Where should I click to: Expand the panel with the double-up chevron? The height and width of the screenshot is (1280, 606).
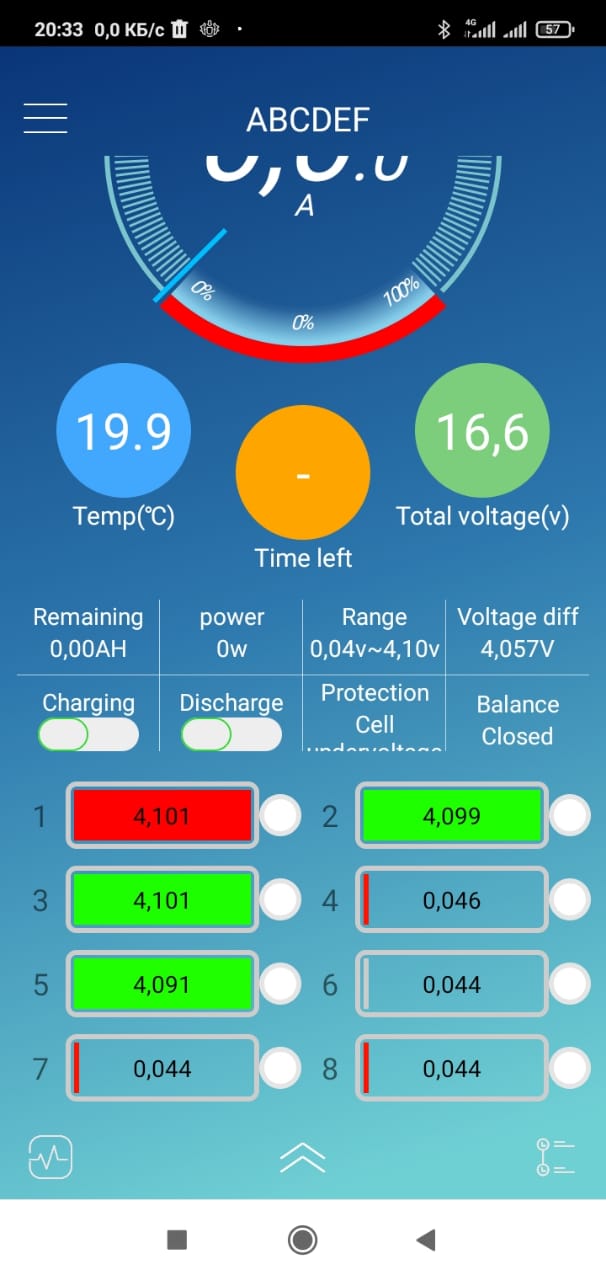(x=303, y=1157)
